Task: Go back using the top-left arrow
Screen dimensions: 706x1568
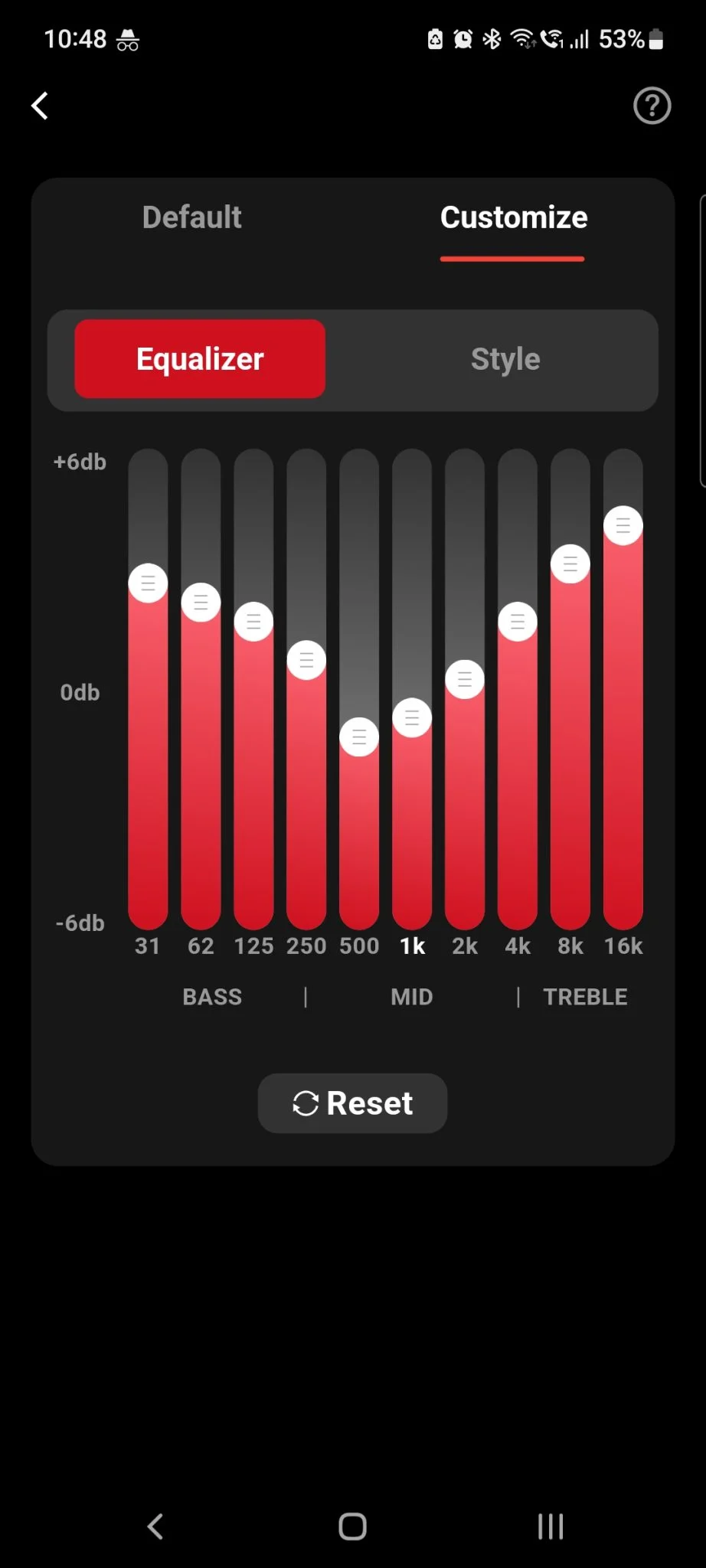Action: coord(40,106)
